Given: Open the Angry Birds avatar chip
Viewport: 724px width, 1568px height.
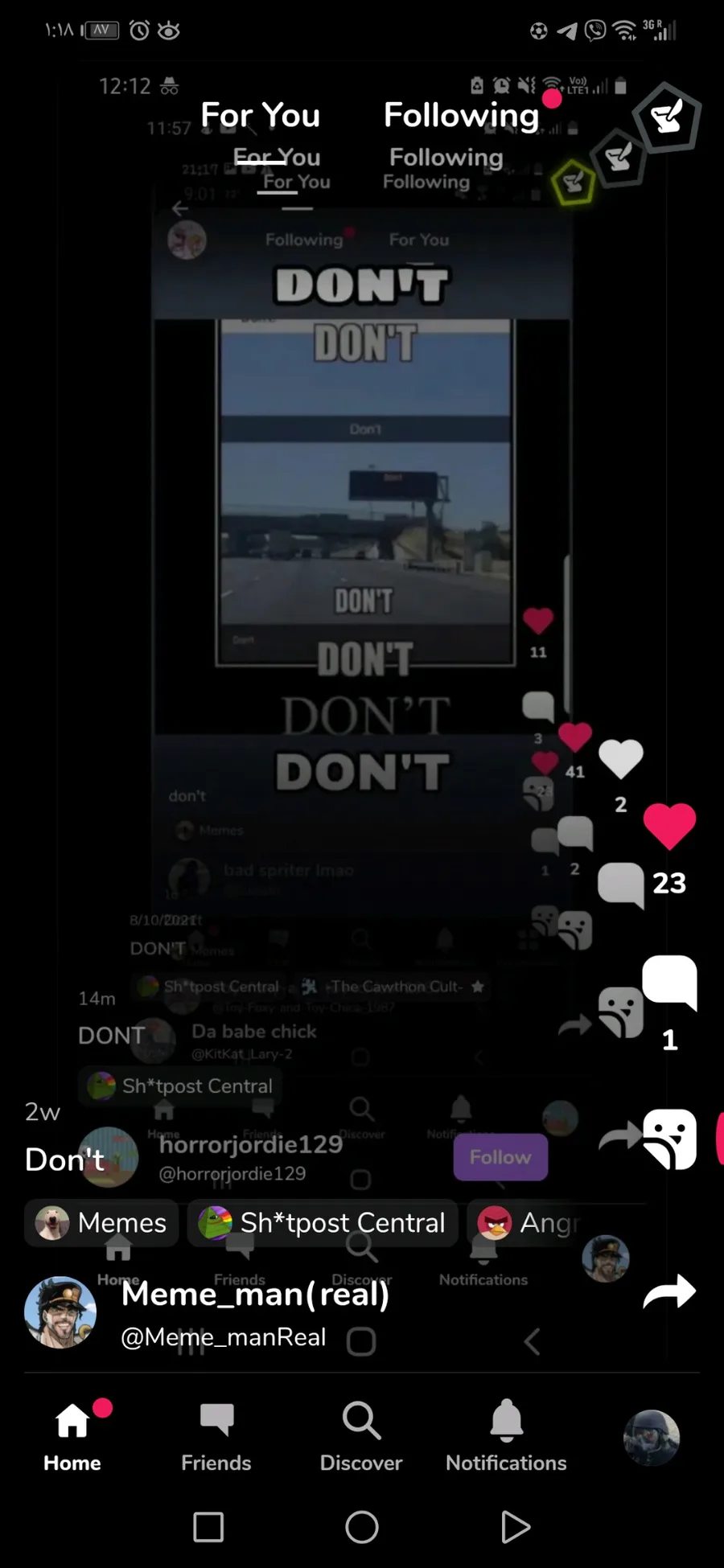Looking at the screenshot, I should 527,1223.
